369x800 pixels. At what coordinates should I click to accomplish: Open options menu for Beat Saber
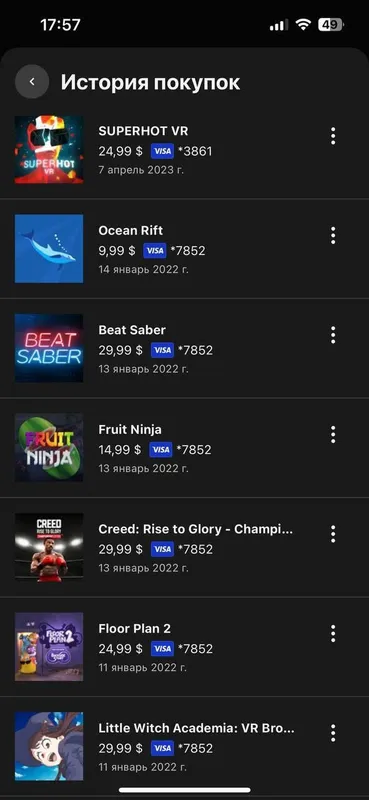[333, 335]
